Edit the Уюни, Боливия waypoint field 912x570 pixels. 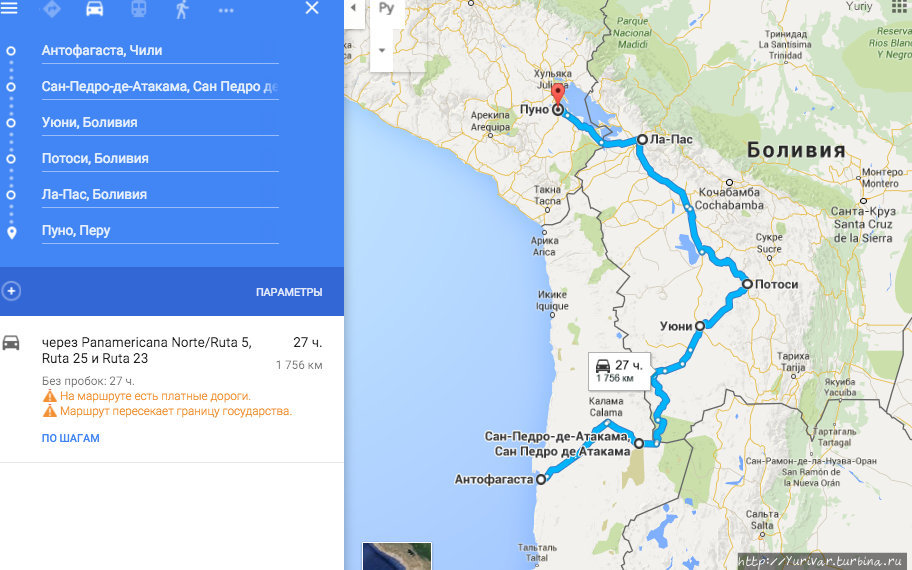(x=158, y=122)
